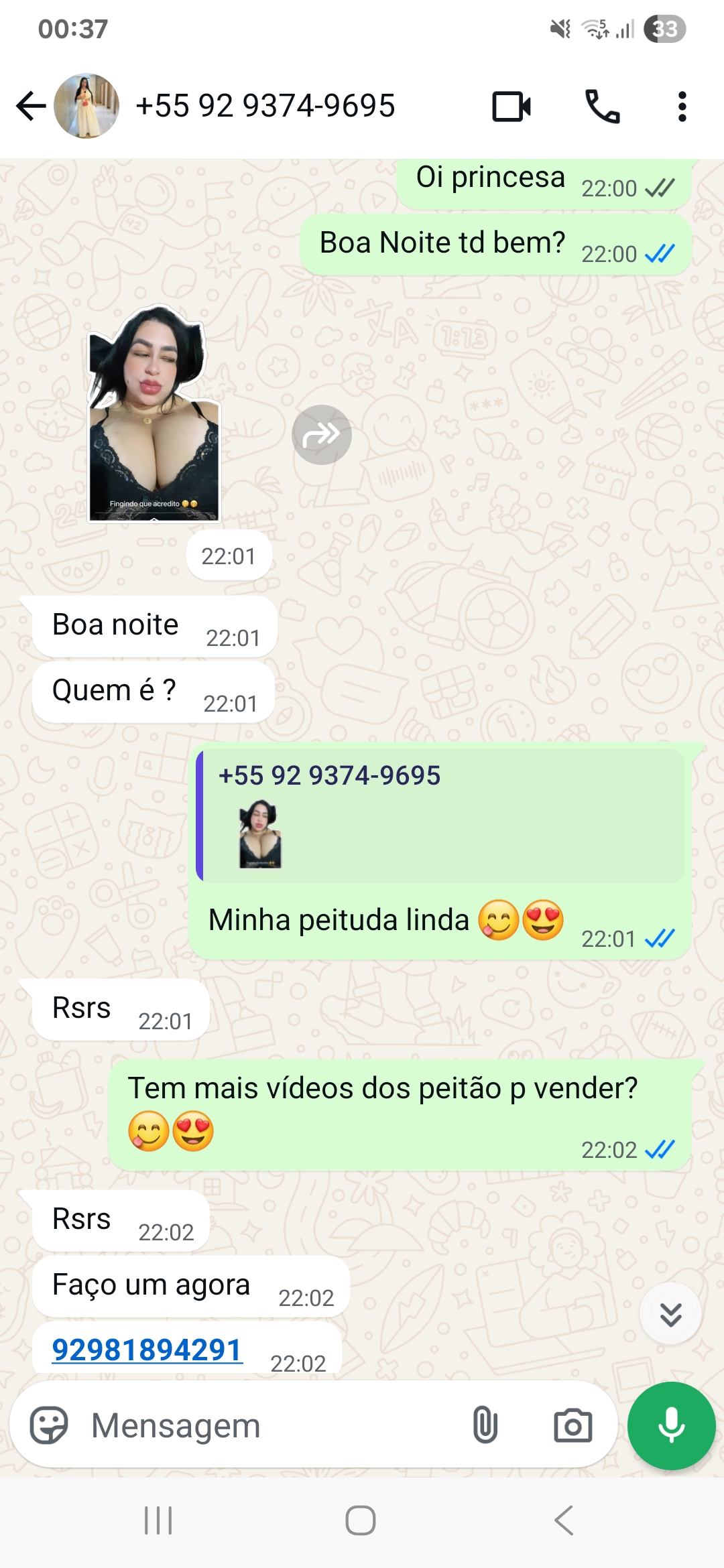Focus the Mensagem text field

268,1425
